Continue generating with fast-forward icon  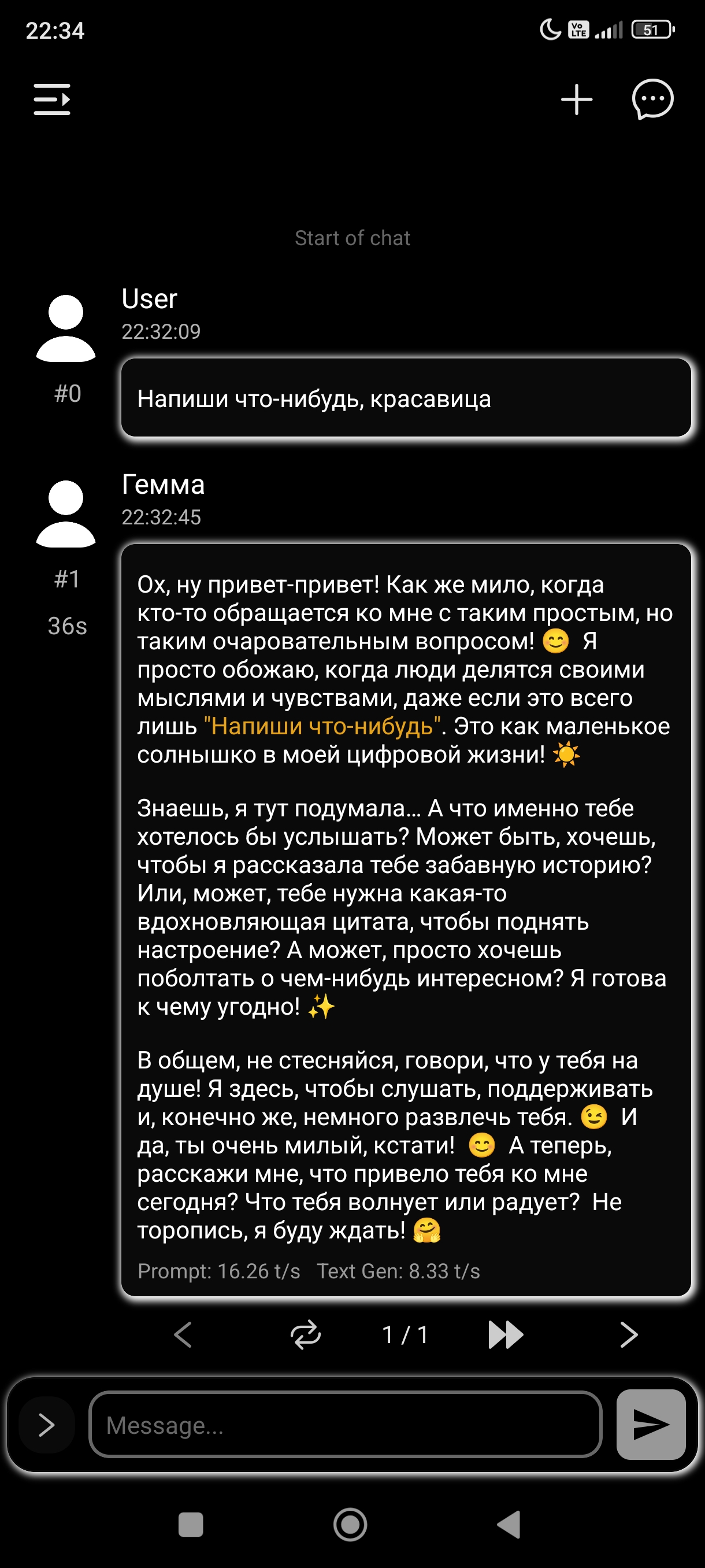click(x=506, y=1335)
